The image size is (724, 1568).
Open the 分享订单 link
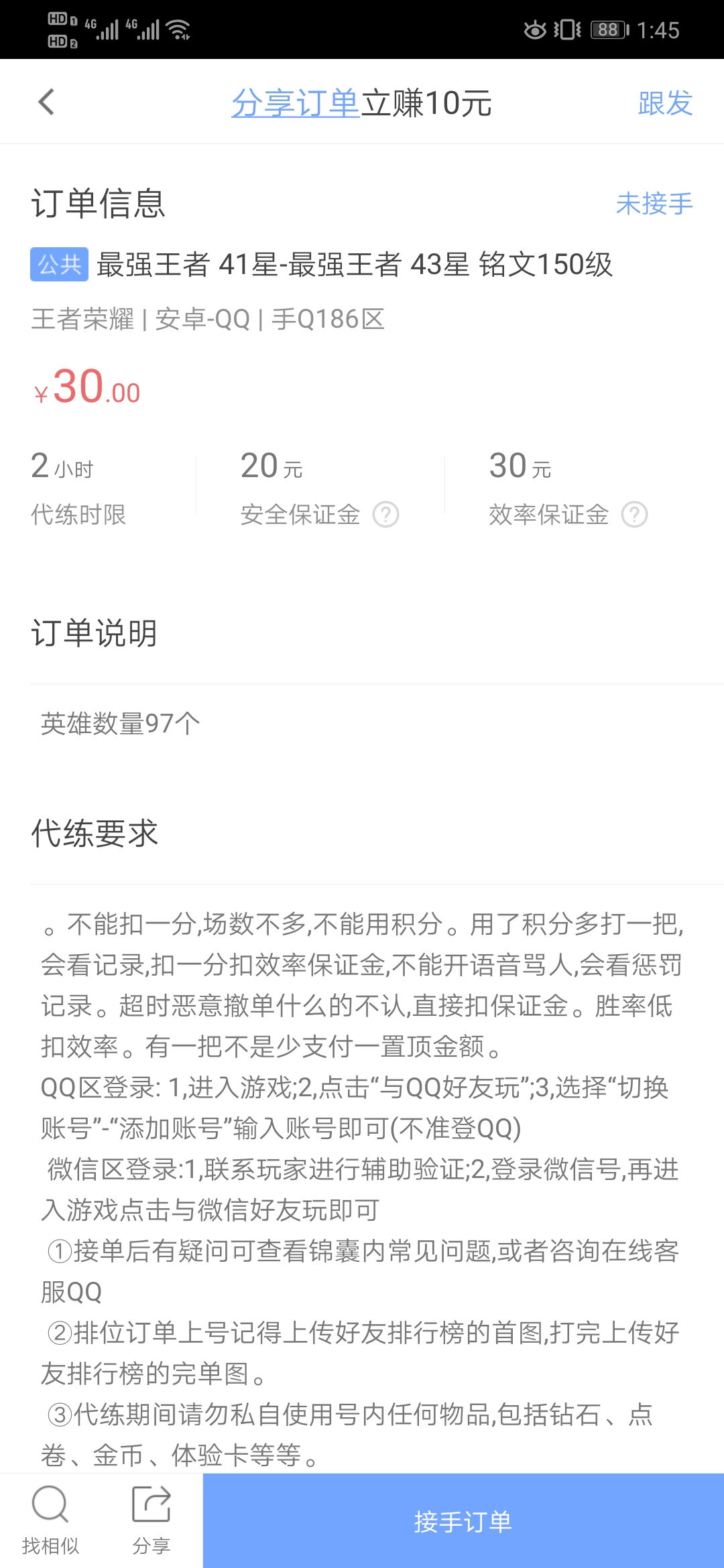[295, 104]
